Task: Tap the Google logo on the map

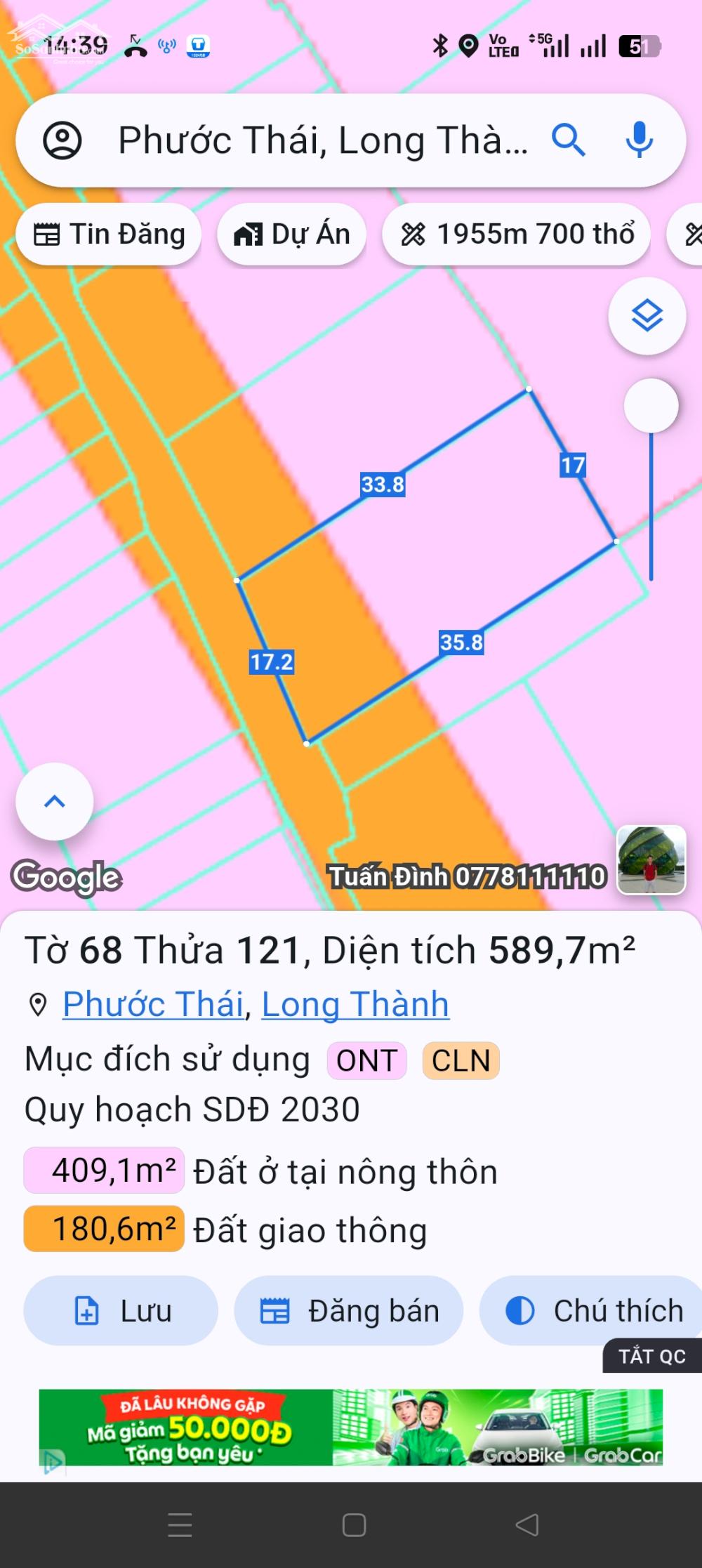Action: tap(67, 876)
